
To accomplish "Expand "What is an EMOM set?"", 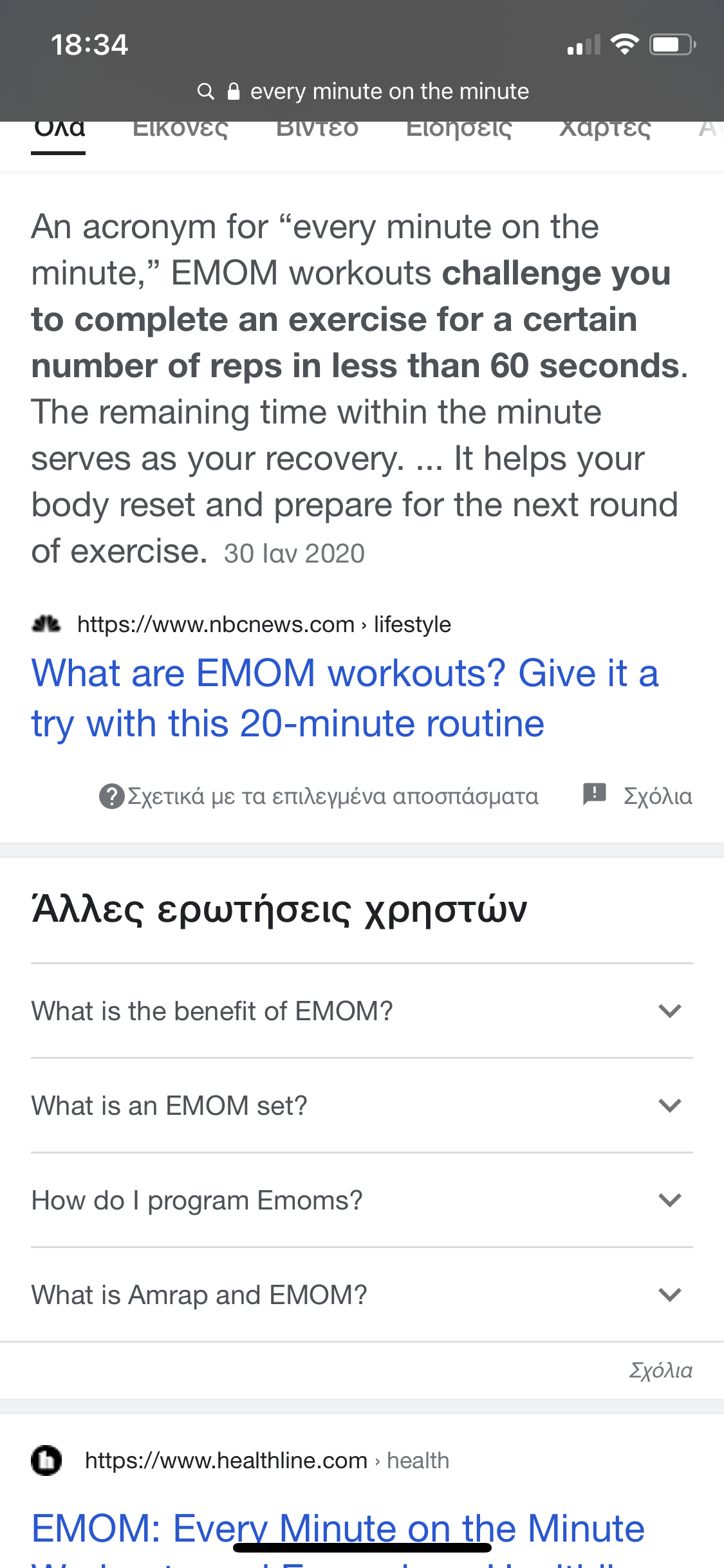I will point(361,1105).
